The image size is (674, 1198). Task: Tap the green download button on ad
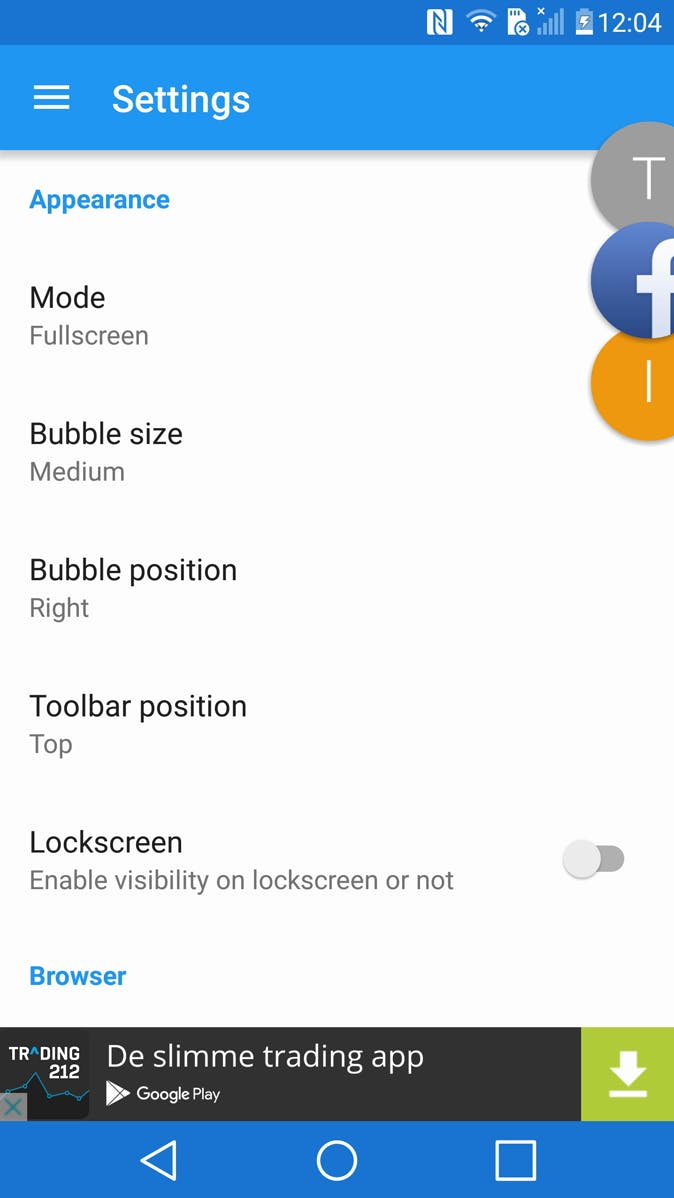pos(627,1074)
